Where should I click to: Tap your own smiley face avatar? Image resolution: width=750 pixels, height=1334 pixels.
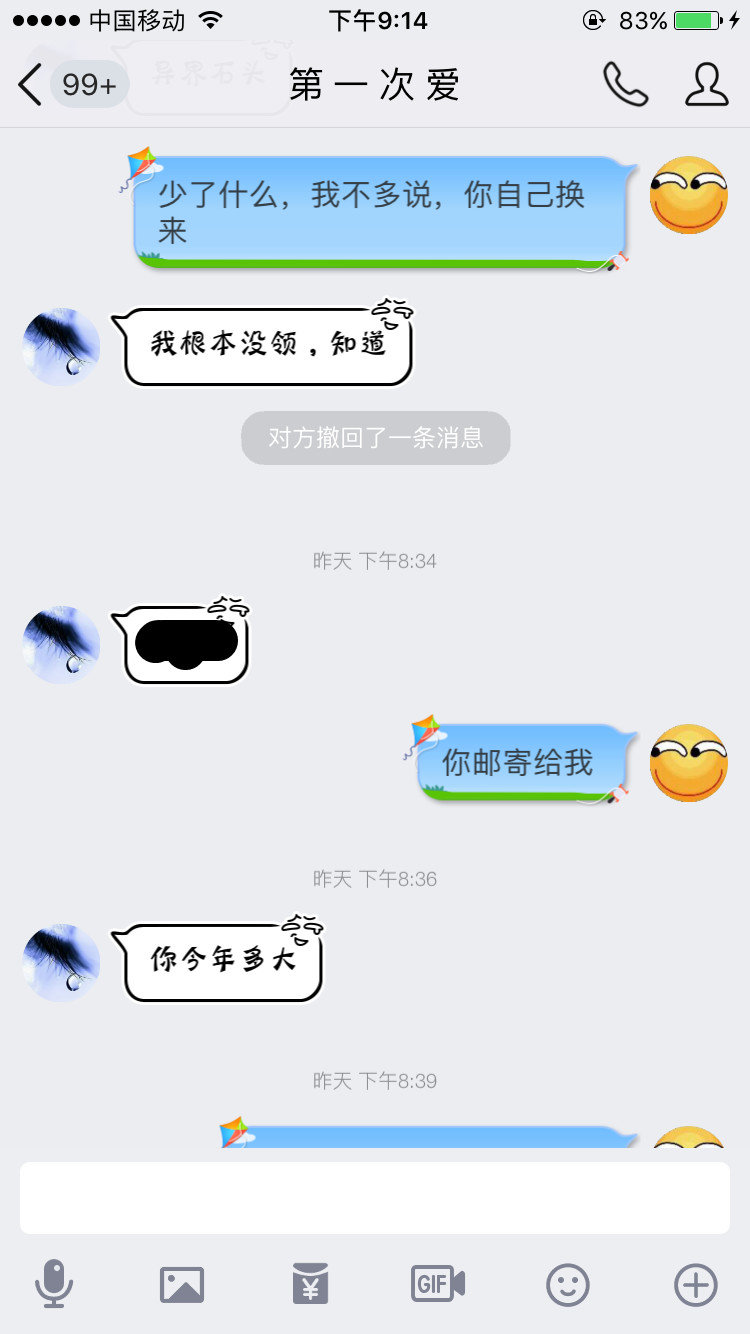click(689, 194)
